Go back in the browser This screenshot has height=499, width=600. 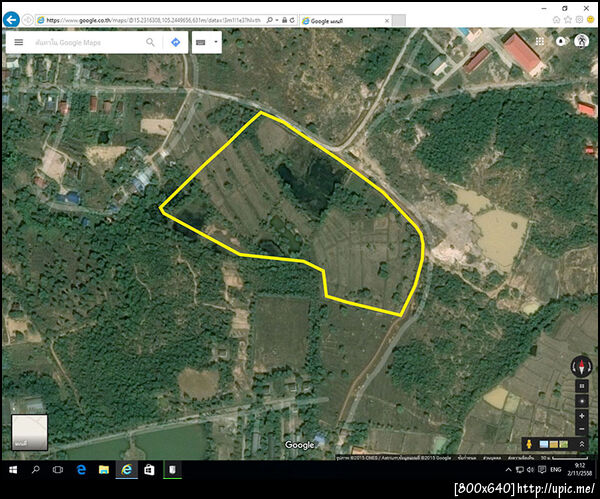point(12,19)
